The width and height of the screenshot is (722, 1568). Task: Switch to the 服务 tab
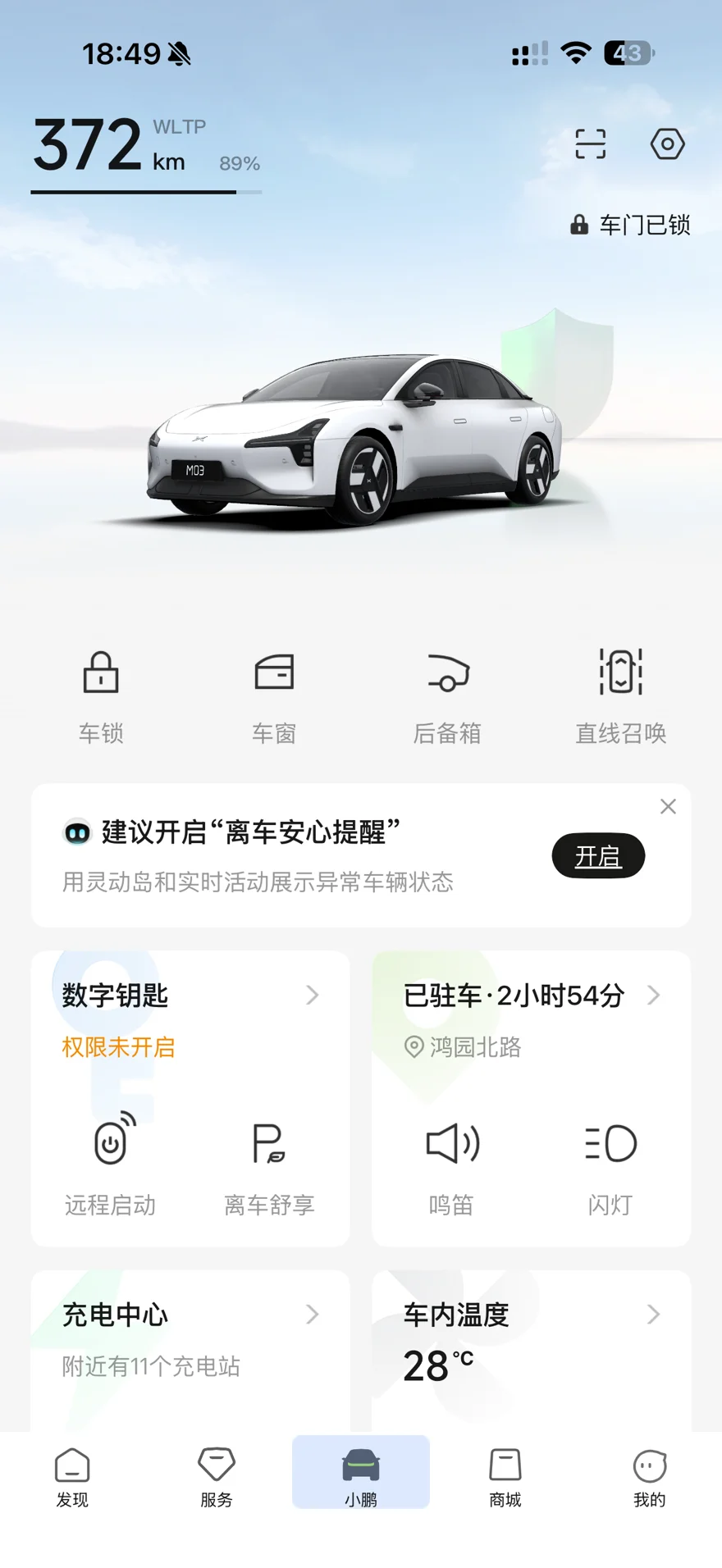(217, 1476)
